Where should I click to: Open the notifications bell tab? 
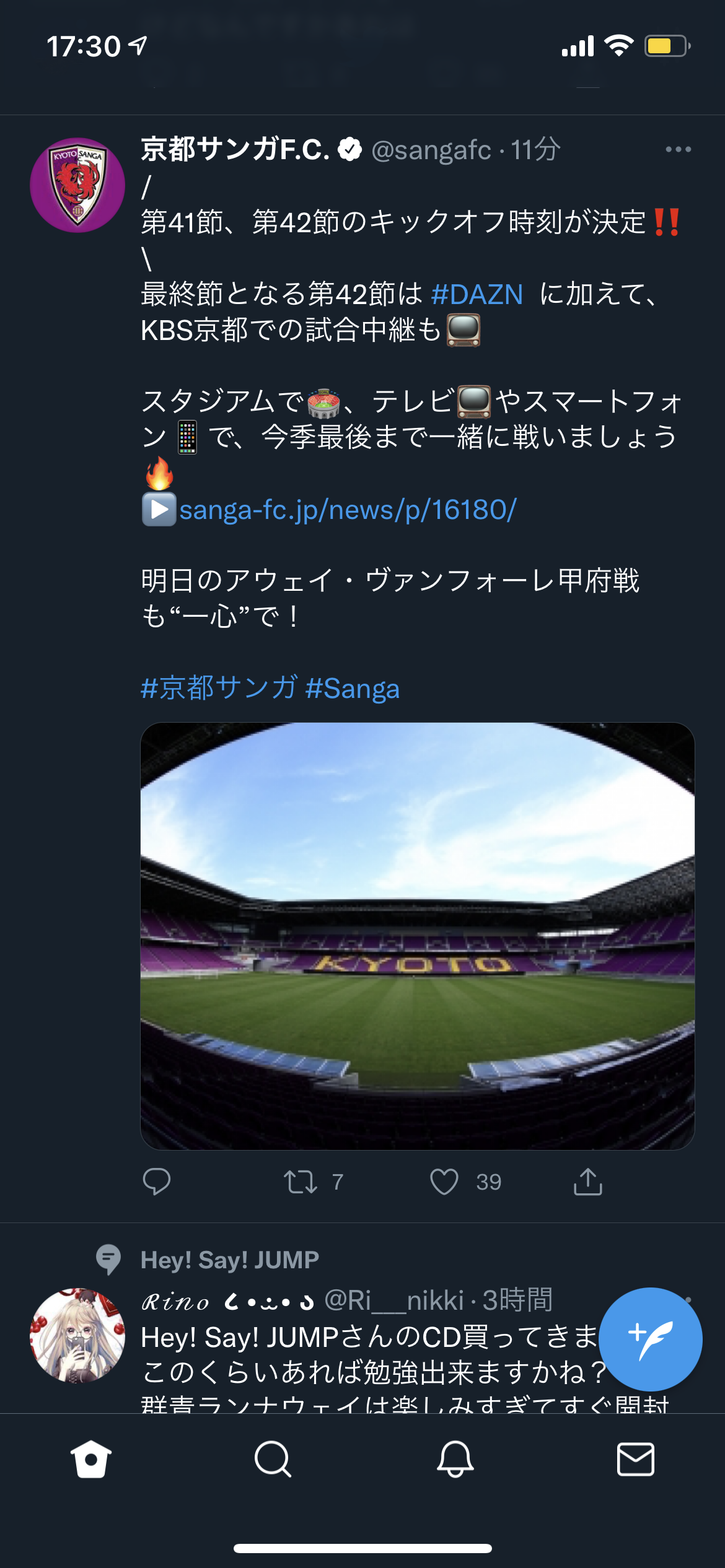455,1459
